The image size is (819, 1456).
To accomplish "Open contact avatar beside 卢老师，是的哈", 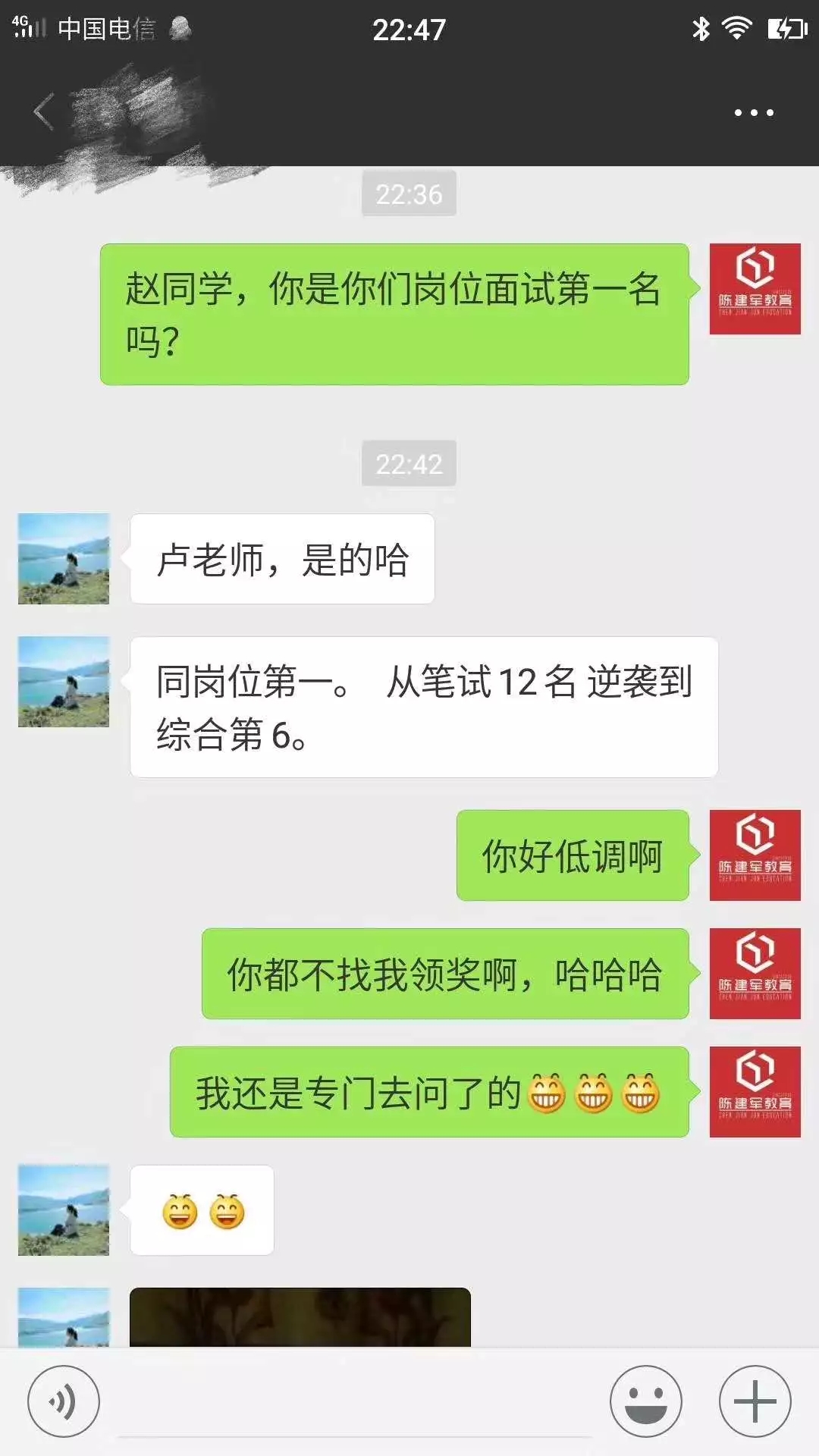I will [x=64, y=559].
